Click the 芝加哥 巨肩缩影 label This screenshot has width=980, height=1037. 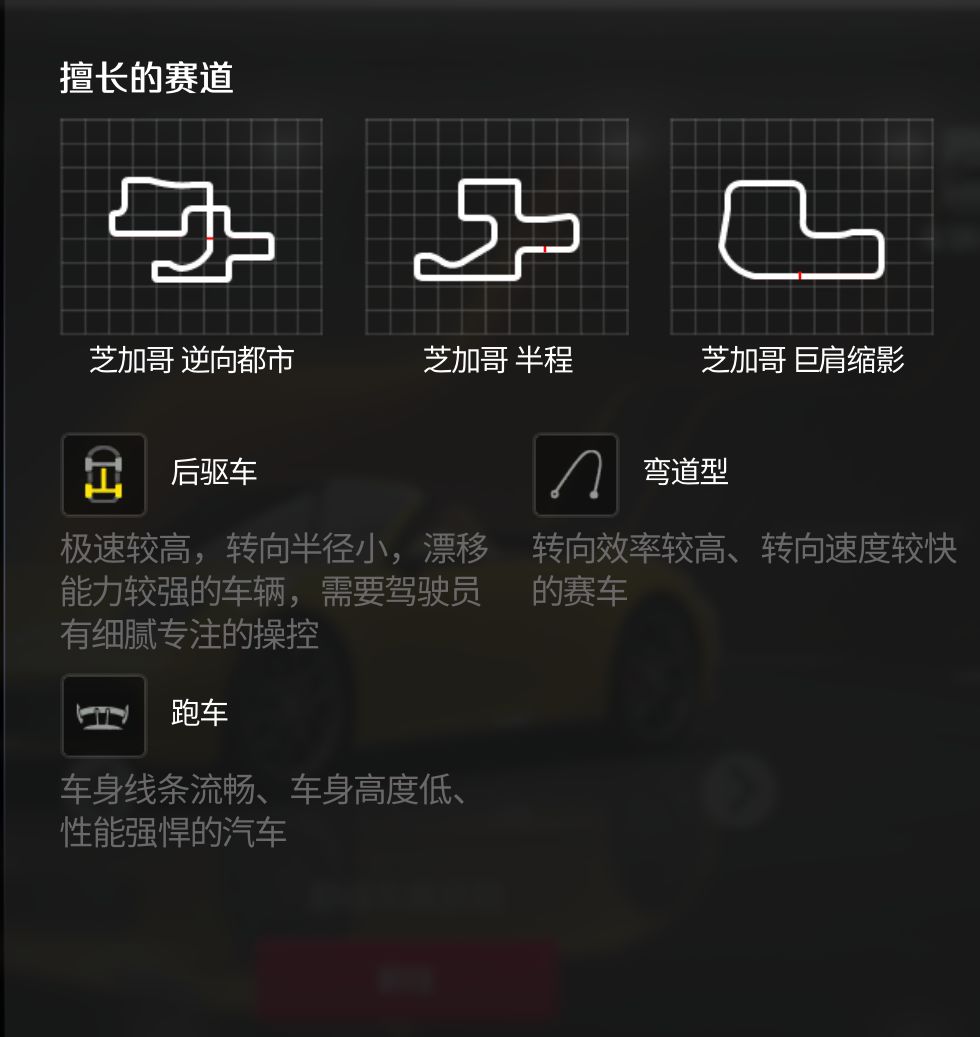click(x=801, y=362)
